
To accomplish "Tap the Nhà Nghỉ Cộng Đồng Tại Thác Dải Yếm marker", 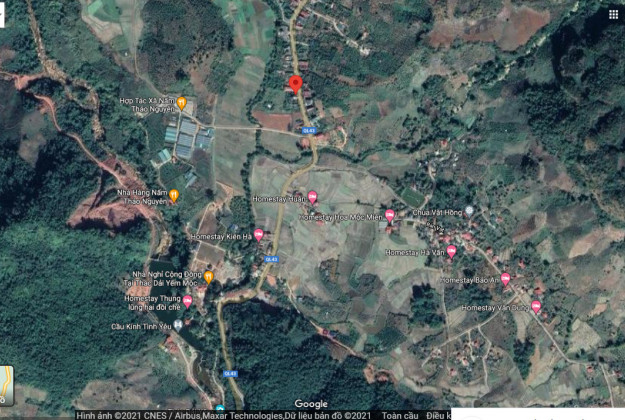I will 208,277.
